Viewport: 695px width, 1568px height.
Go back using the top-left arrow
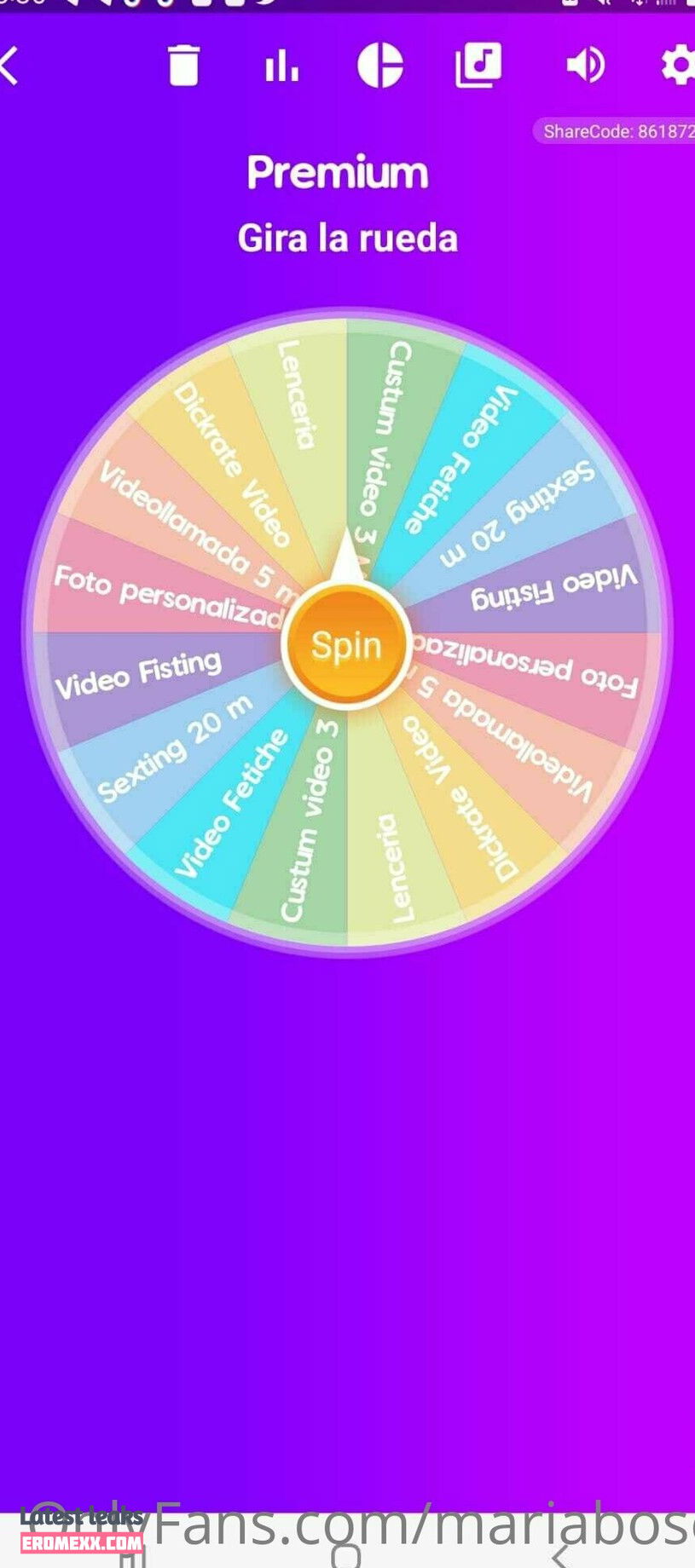tap(10, 66)
